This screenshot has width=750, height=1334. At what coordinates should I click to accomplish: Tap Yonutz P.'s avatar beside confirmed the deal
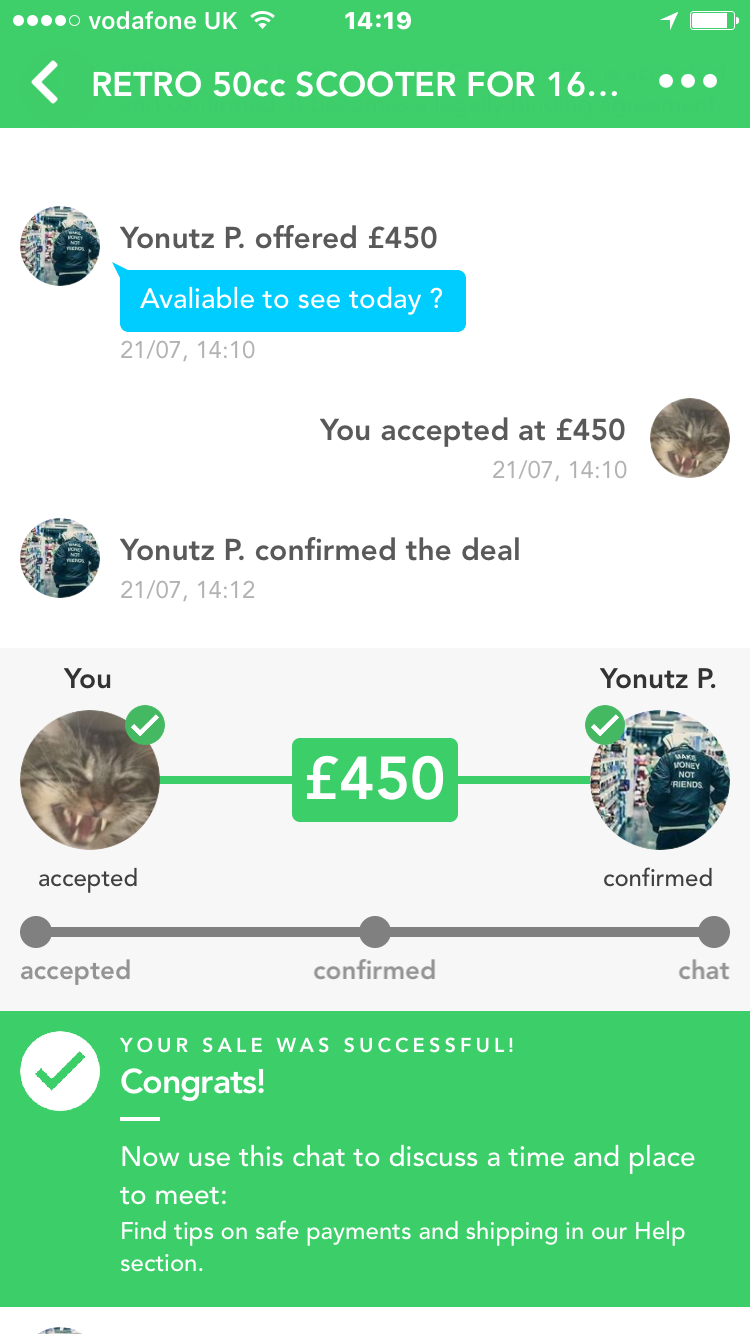[x=60, y=558]
